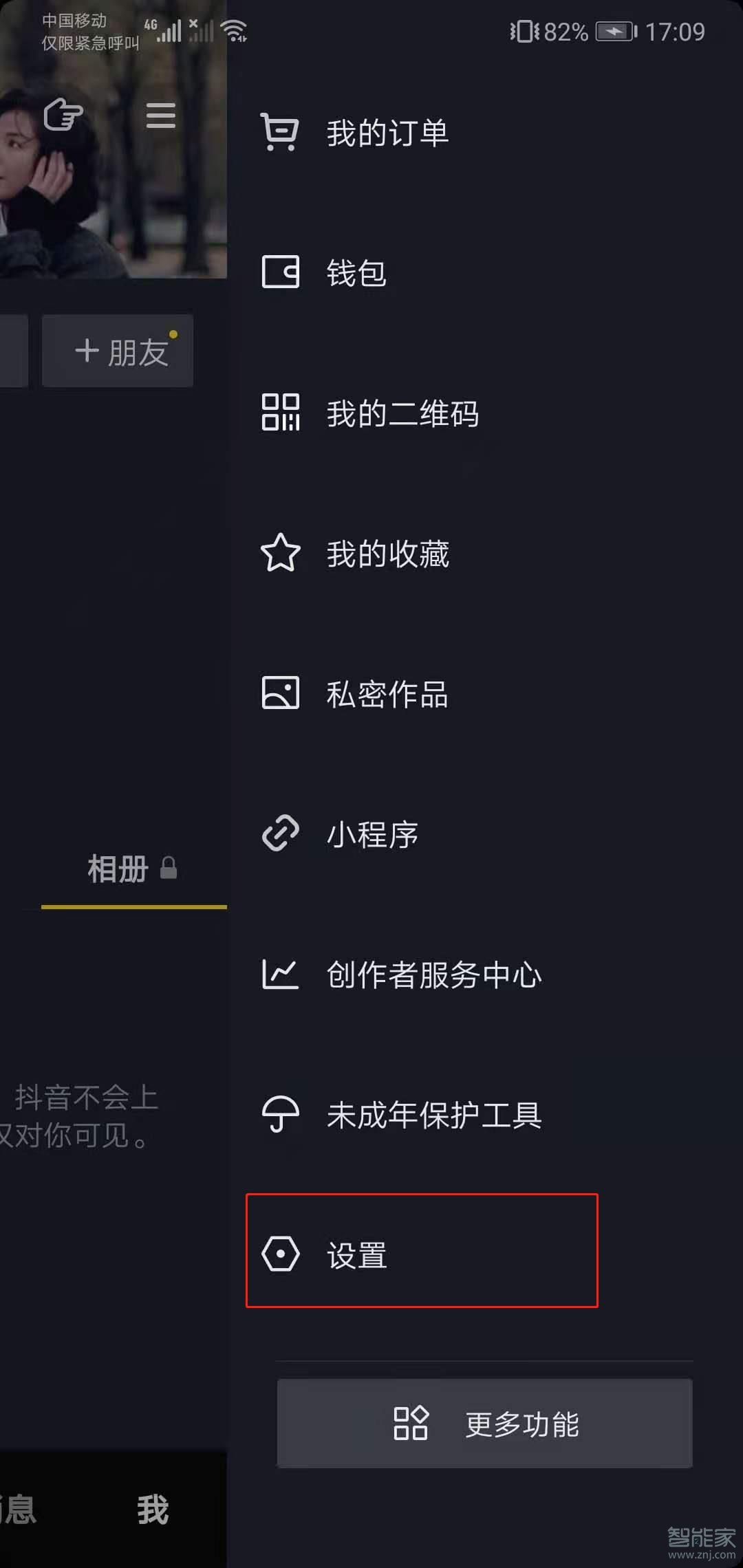Viewport: 743px width, 1568px height.
Task: Show 我的二维码 with the QR code icon
Action: [x=279, y=414]
